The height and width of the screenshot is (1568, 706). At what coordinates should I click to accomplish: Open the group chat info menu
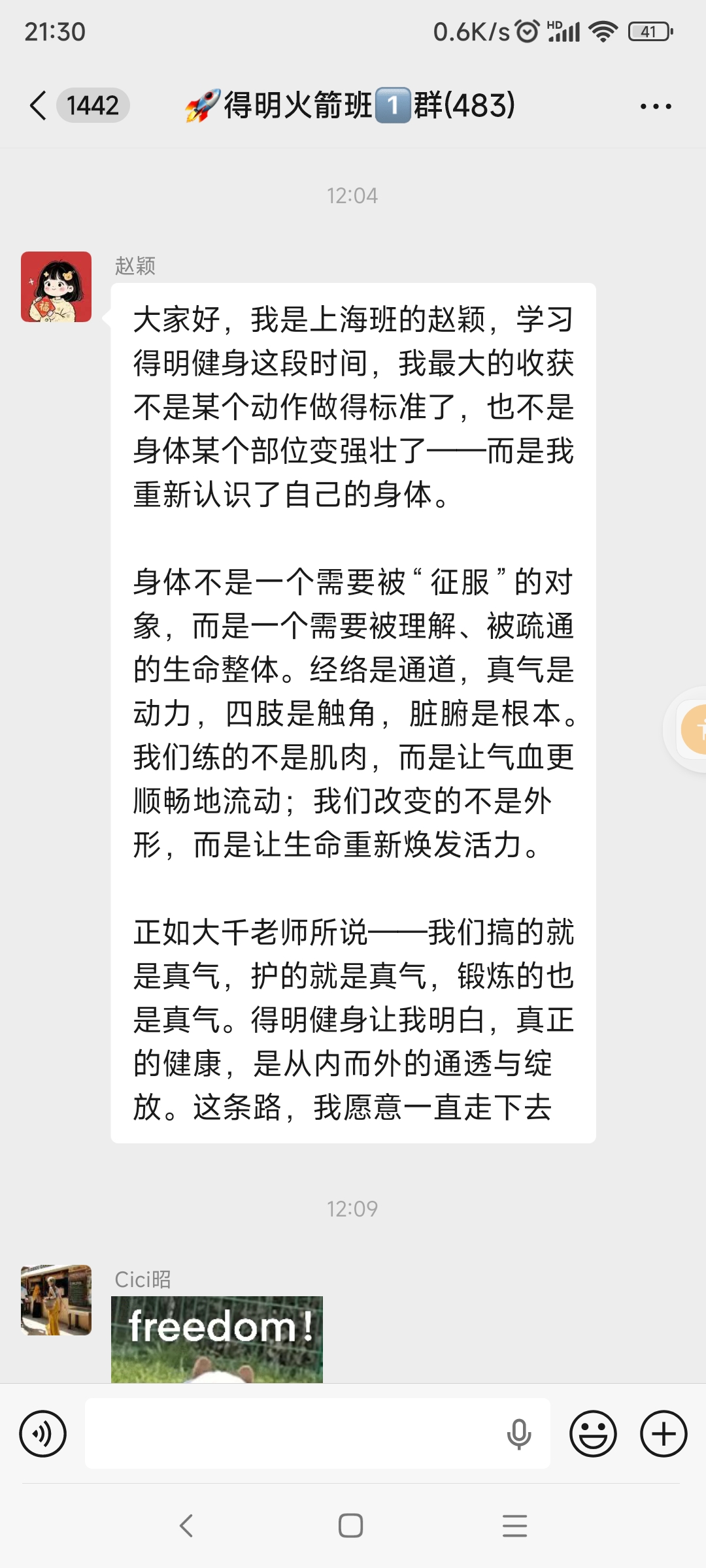coord(656,106)
